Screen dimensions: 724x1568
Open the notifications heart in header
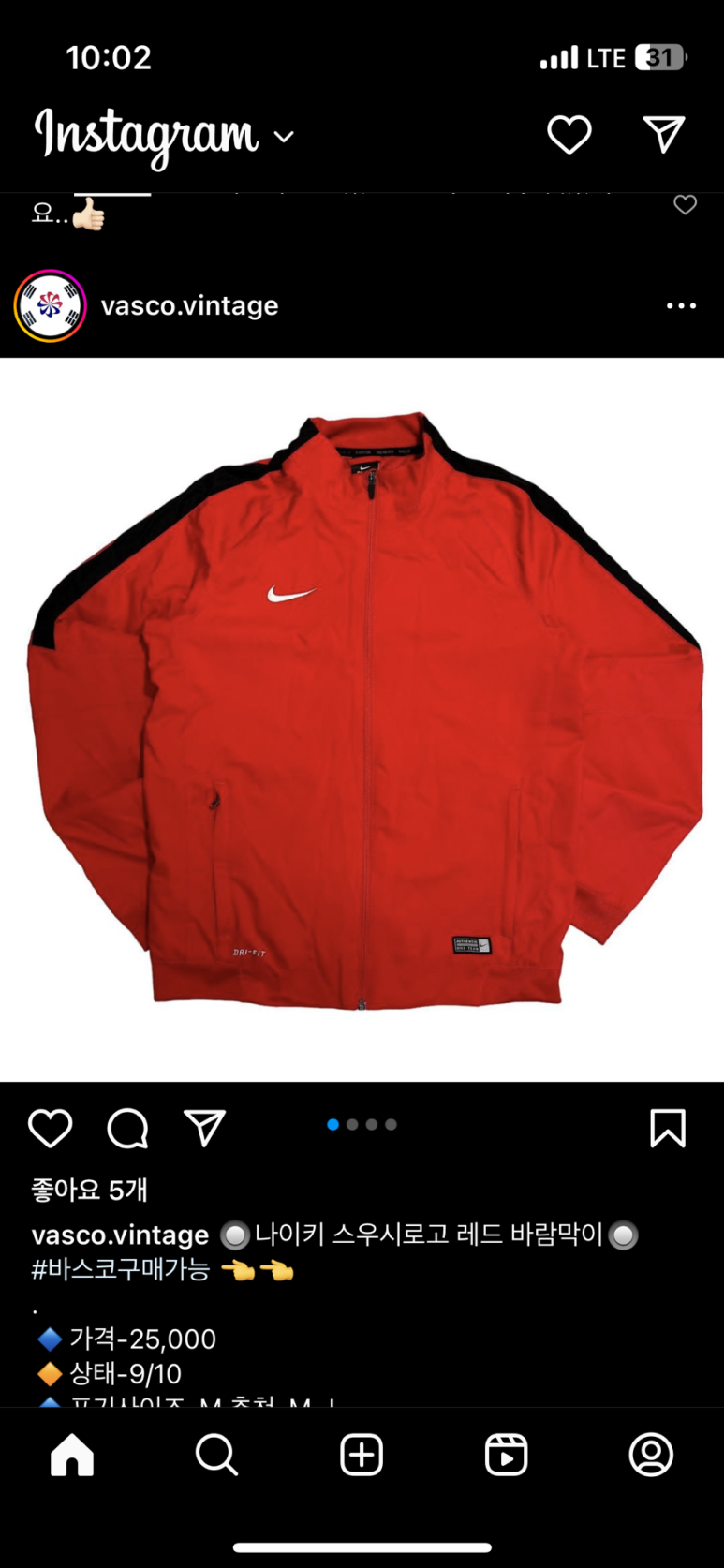tap(569, 136)
